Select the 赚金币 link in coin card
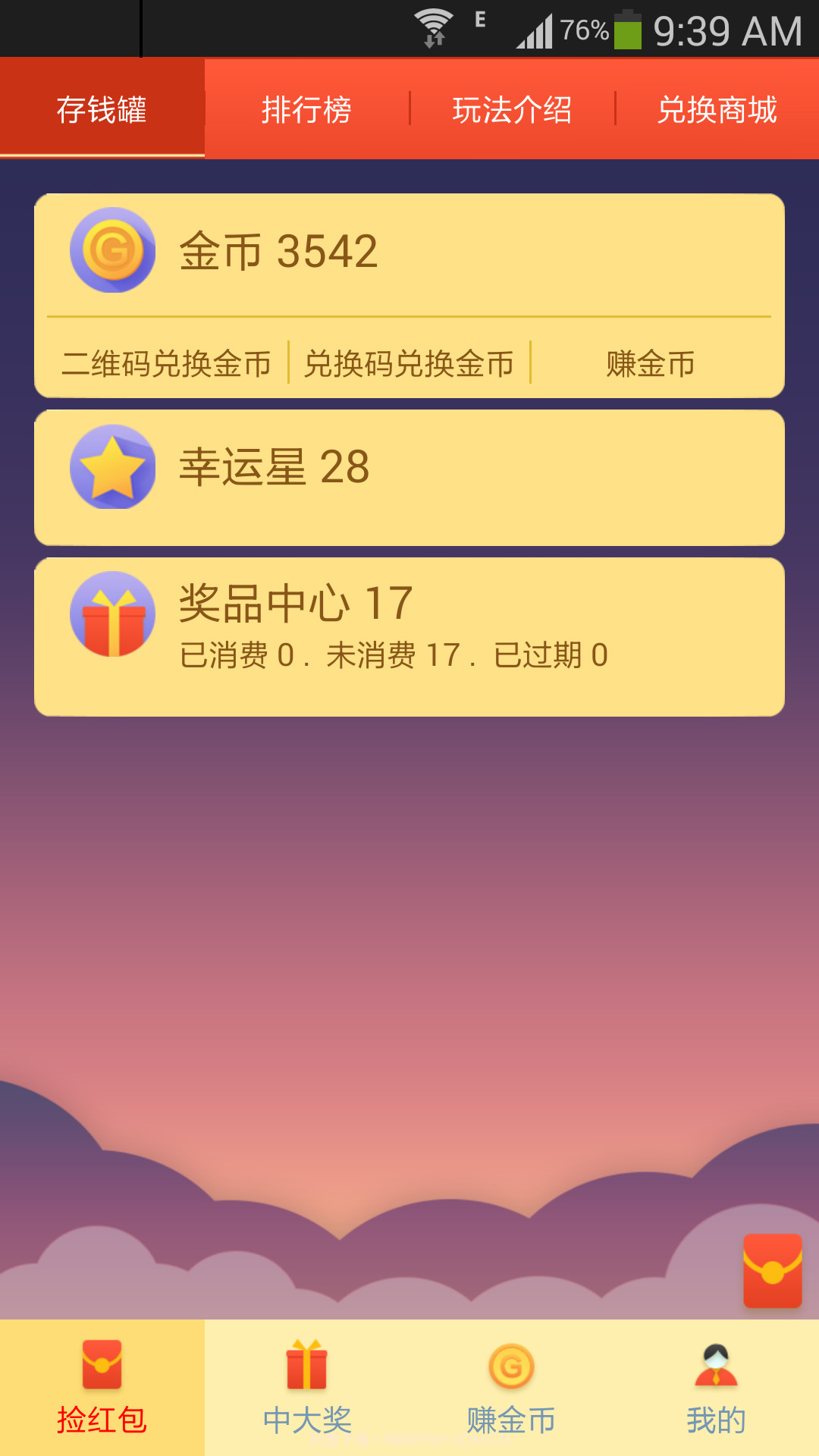This screenshot has width=819, height=1456. click(x=650, y=364)
